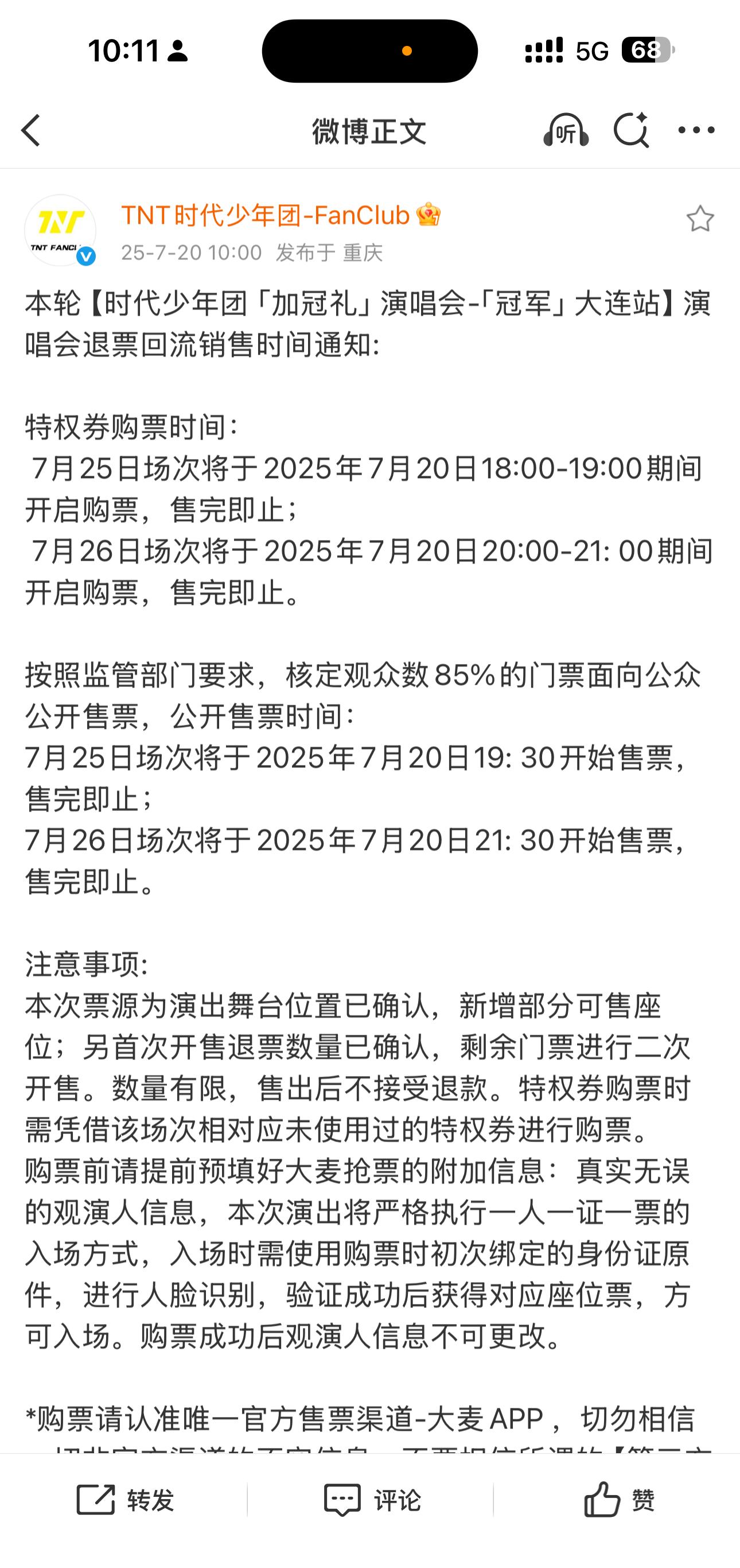Image resolution: width=740 pixels, height=1568 pixels.
Task: Listen to the post with headphone icon
Action: point(566,130)
